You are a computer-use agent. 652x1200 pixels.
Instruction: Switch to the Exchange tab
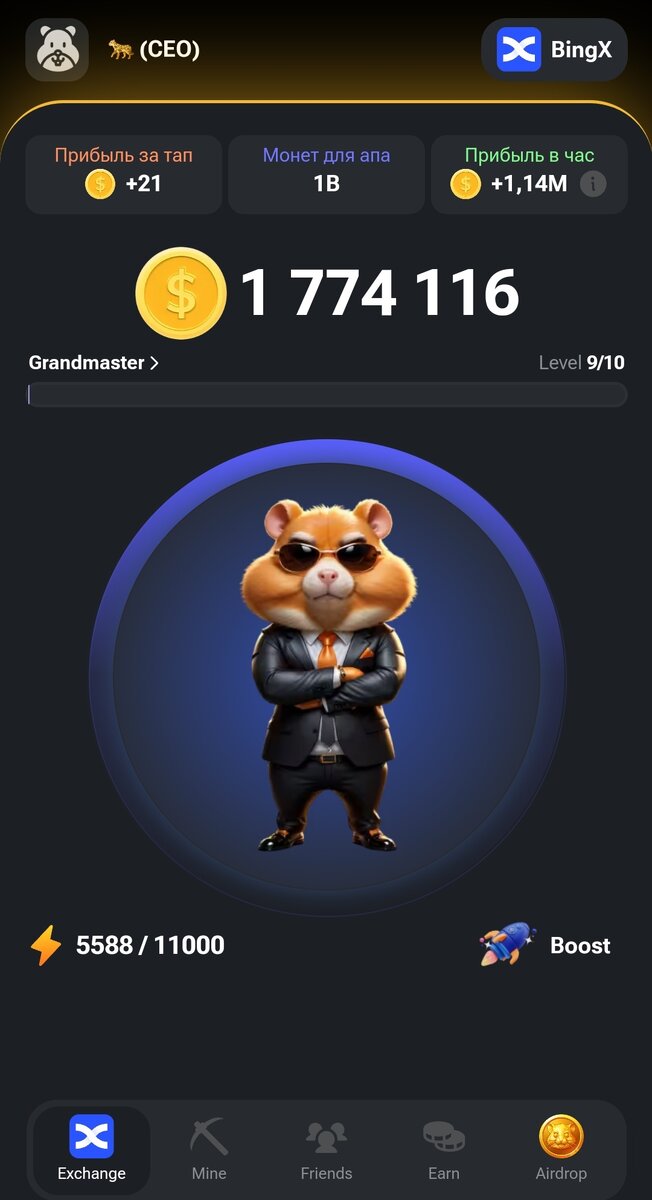pos(91,1148)
